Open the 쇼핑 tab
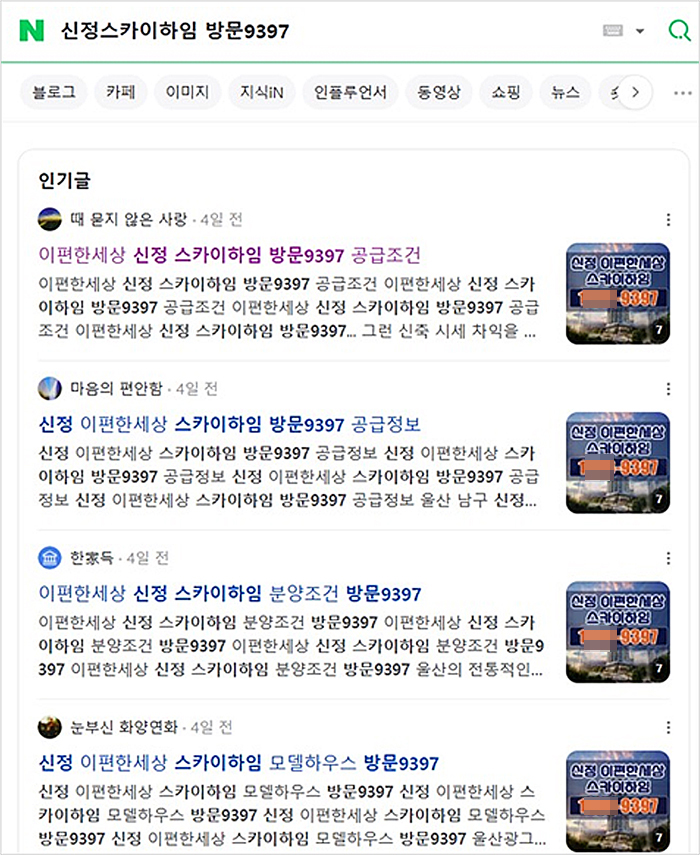The image size is (700, 855). pos(505,92)
